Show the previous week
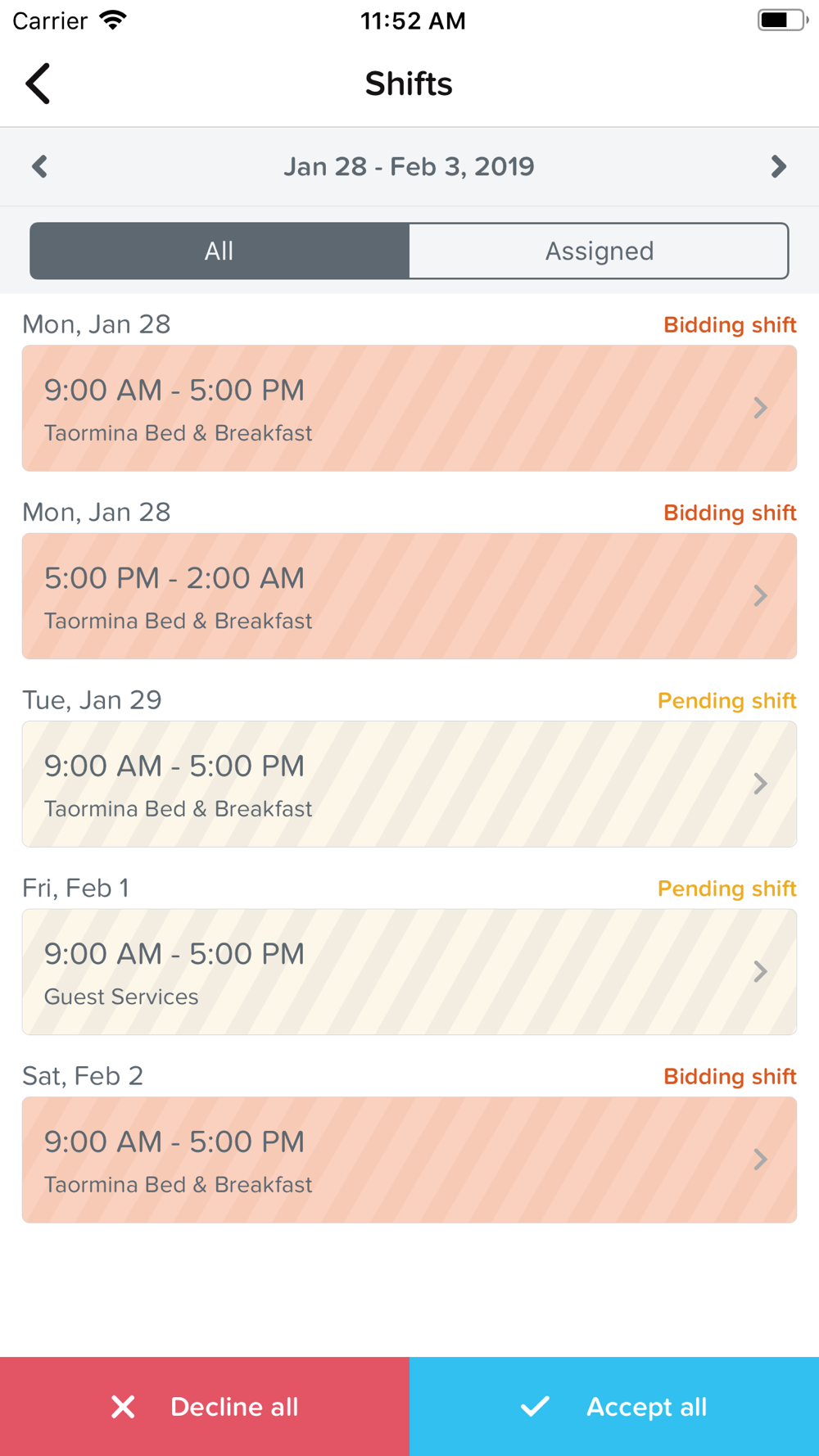The width and height of the screenshot is (819, 1456). pyautogui.click(x=39, y=167)
